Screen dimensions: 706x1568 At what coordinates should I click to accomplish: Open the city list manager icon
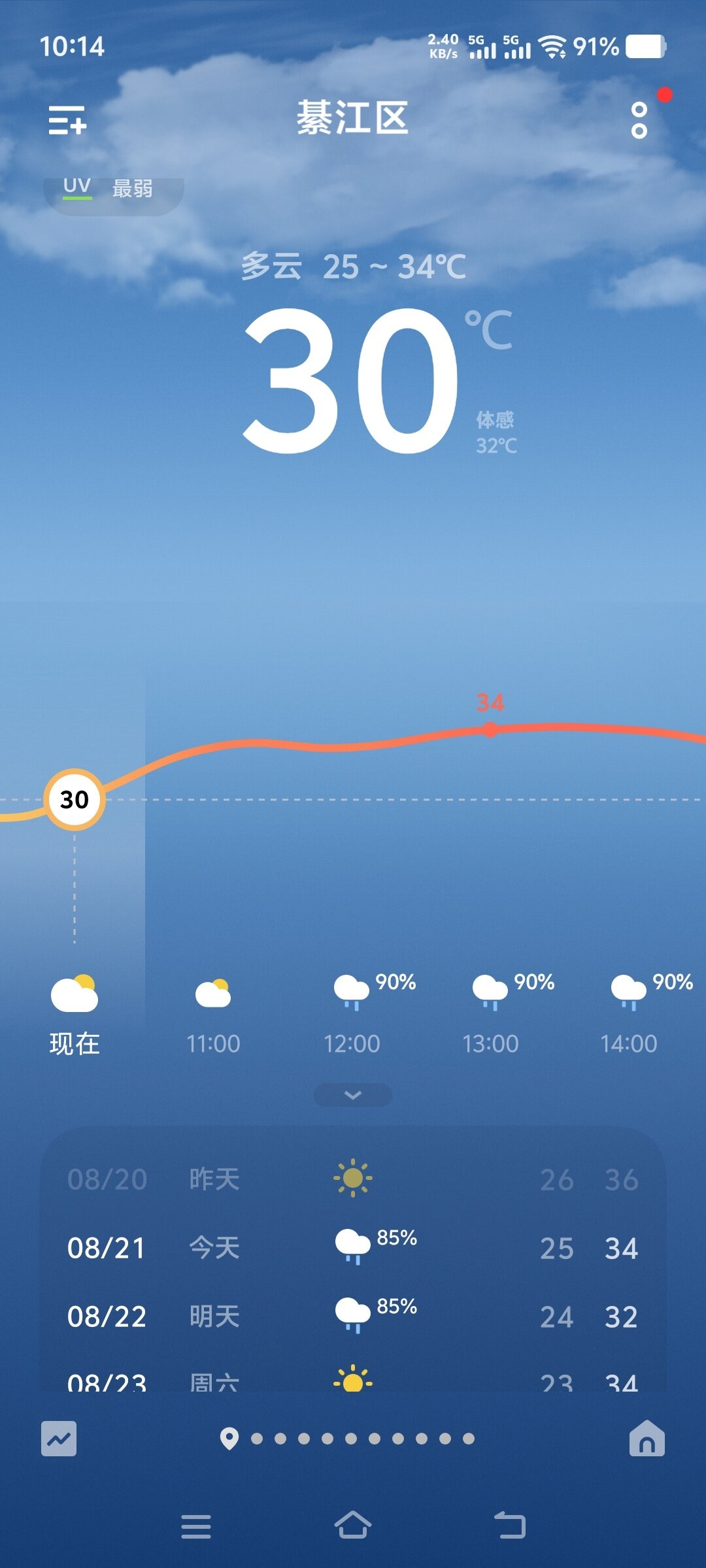tap(67, 120)
